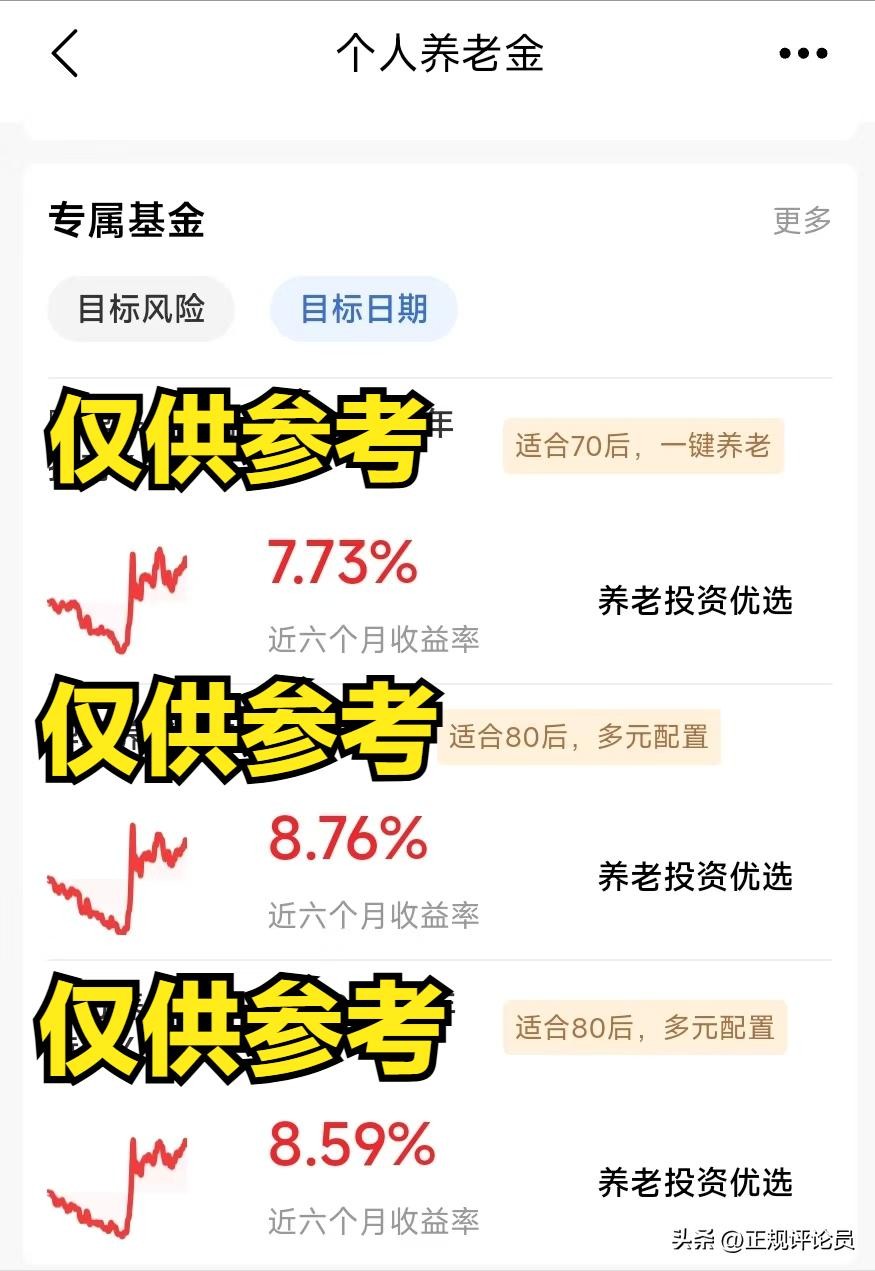Switch to the 目标风险 tab
Image resolution: width=875 pixels, height=1271 pixels.
141,309
